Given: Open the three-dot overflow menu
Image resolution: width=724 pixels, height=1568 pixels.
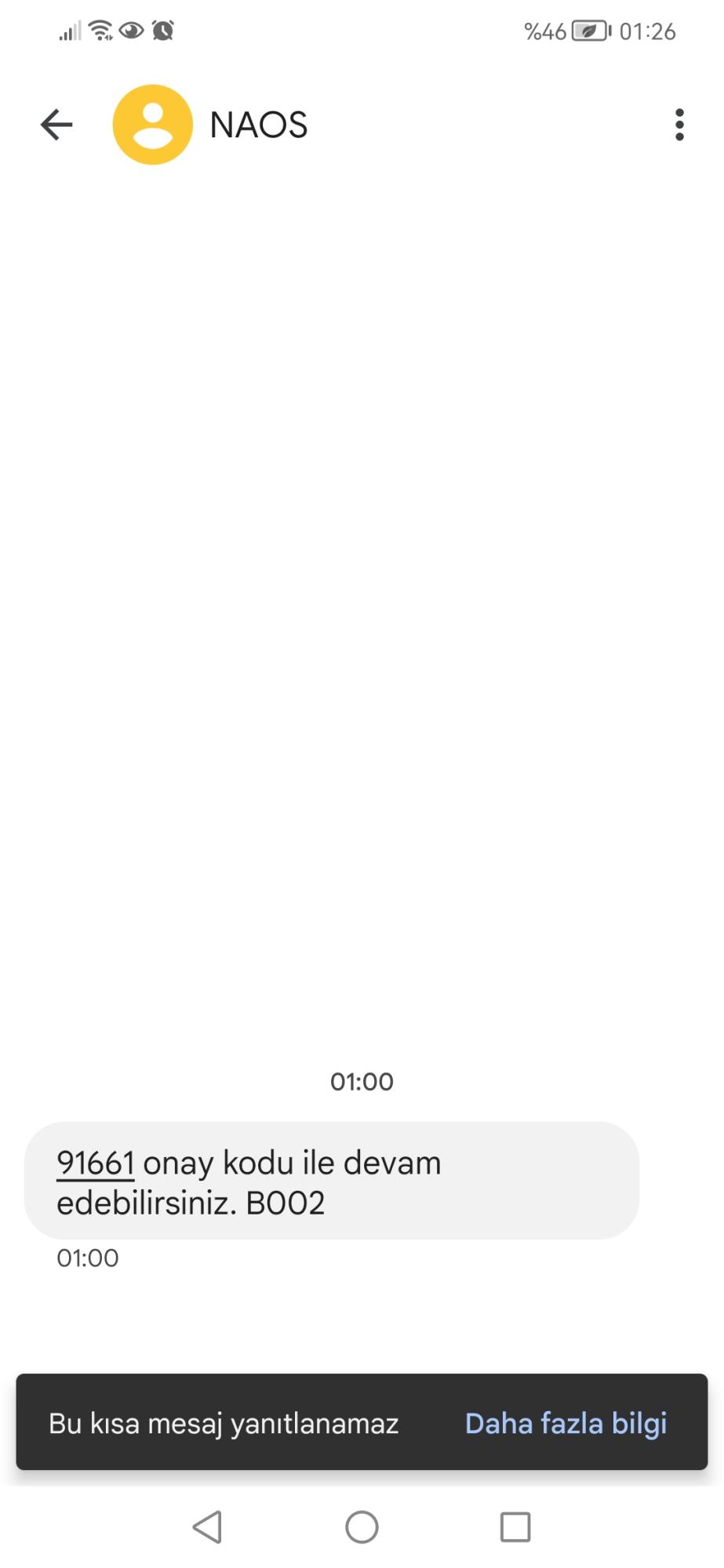Looking at the screenshot, I should pyautogui.click(x=679, y=124).
